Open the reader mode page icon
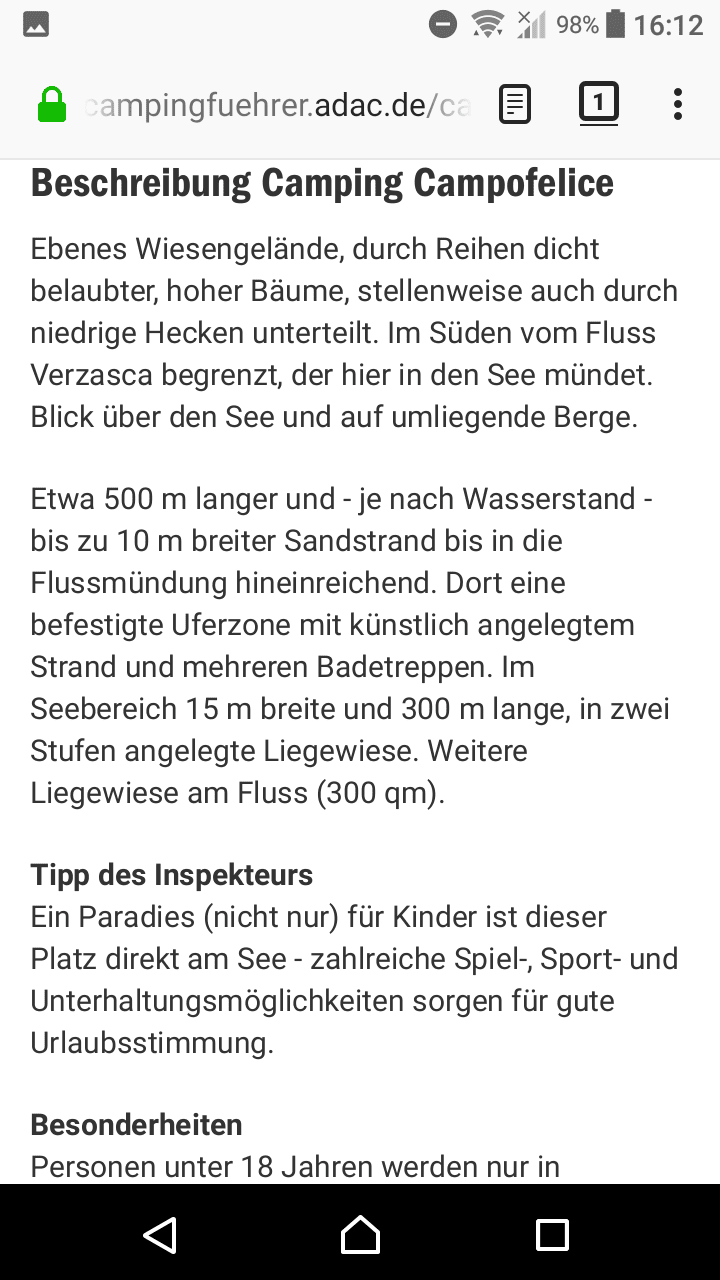 point(515,104)
